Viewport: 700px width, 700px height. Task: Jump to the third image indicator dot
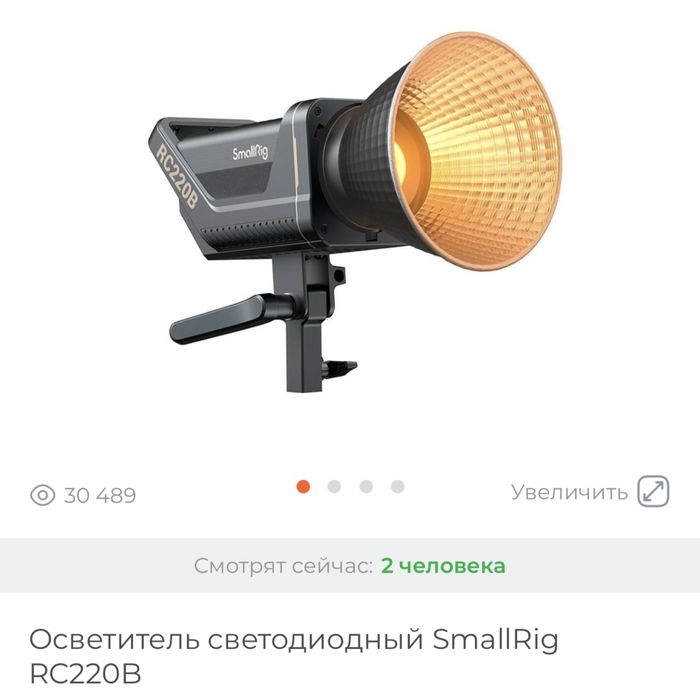366,487
